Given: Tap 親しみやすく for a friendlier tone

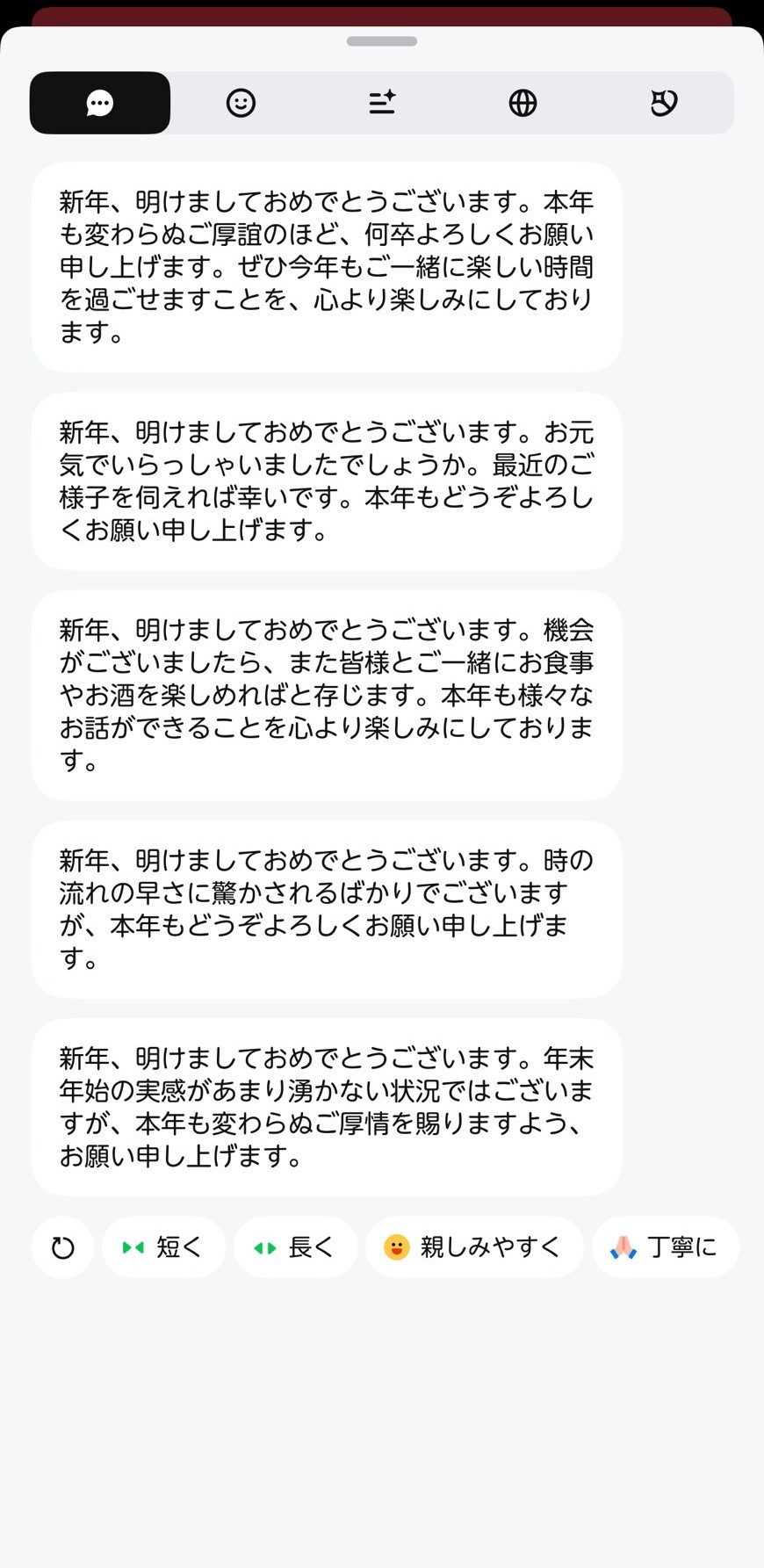Looking at the screenshot, I should (x=475, y=1246).
